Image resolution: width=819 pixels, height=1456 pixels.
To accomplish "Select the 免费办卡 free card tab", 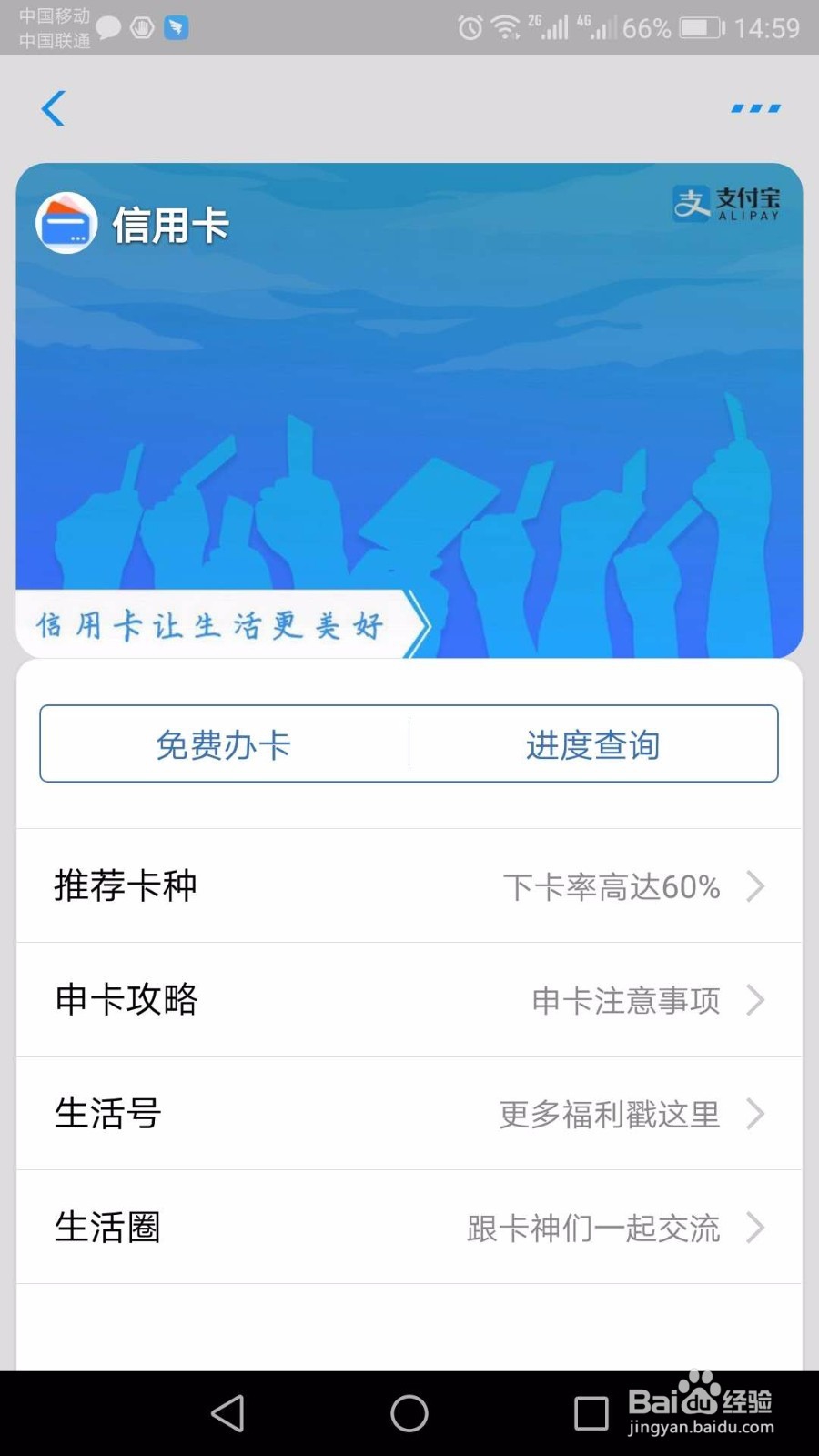I will coord(223,743).
